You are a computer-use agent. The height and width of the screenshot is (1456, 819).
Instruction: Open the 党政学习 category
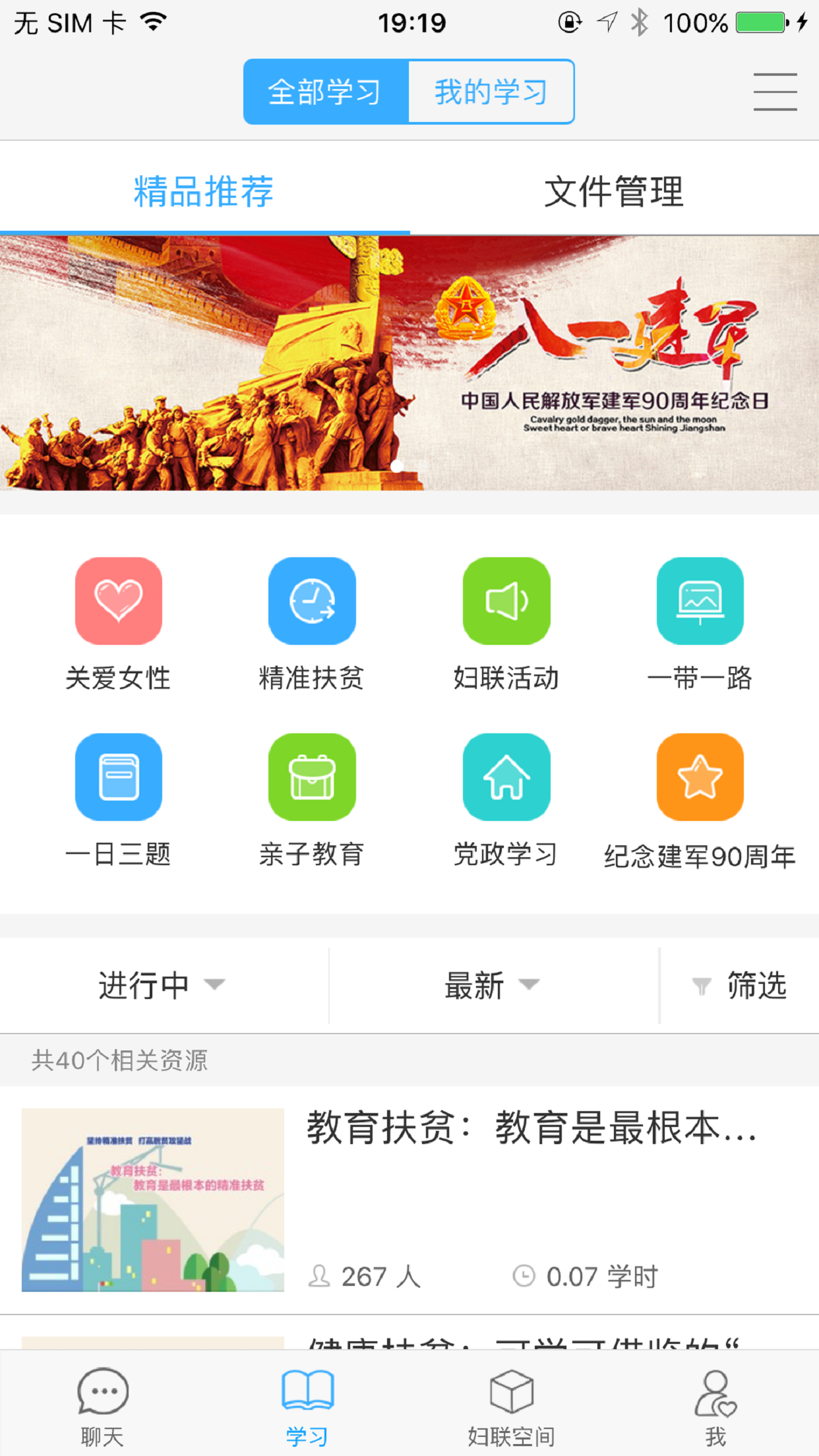click(506, 801)
